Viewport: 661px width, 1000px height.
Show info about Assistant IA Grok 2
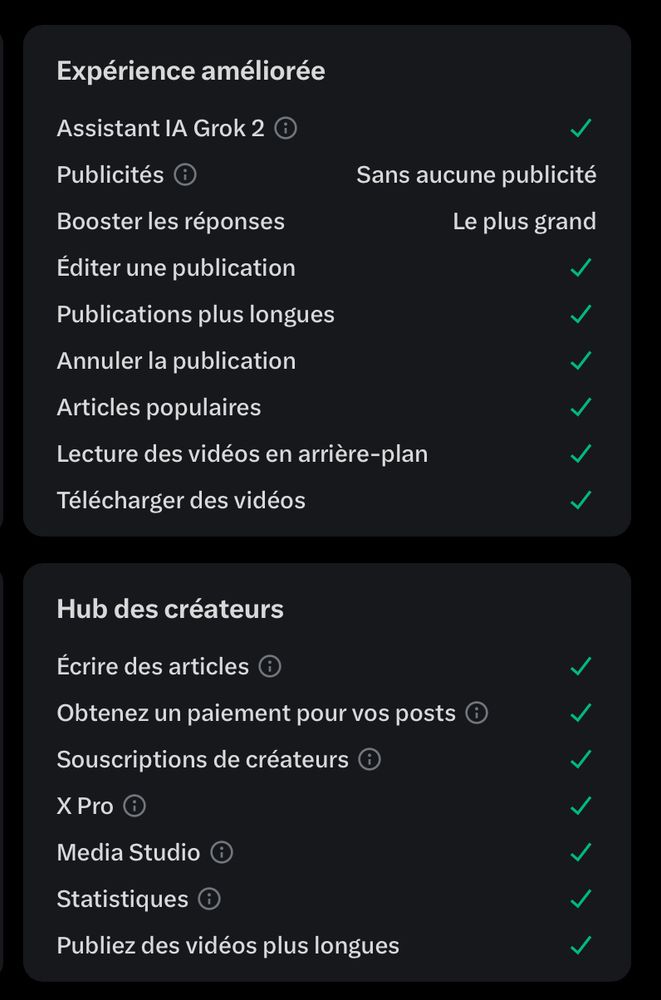286,129
